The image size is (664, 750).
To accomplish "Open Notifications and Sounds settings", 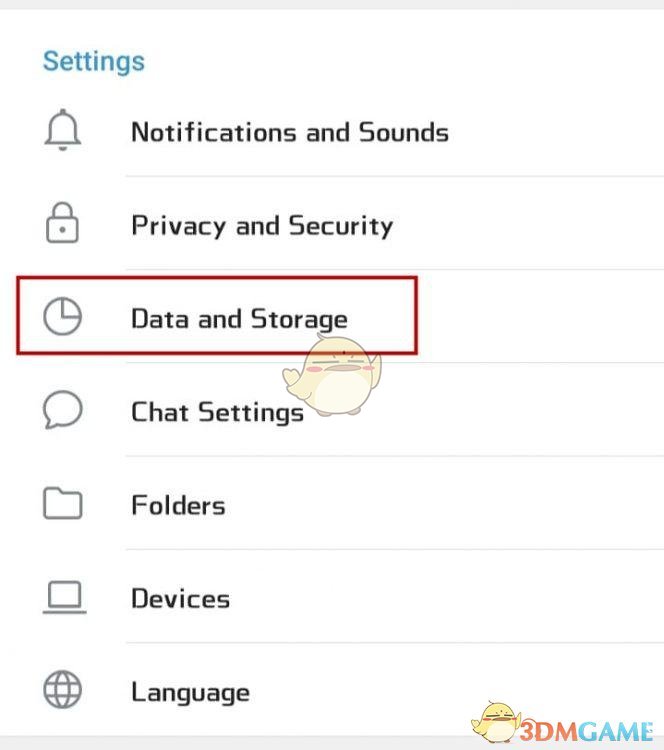I will point(289,132).
